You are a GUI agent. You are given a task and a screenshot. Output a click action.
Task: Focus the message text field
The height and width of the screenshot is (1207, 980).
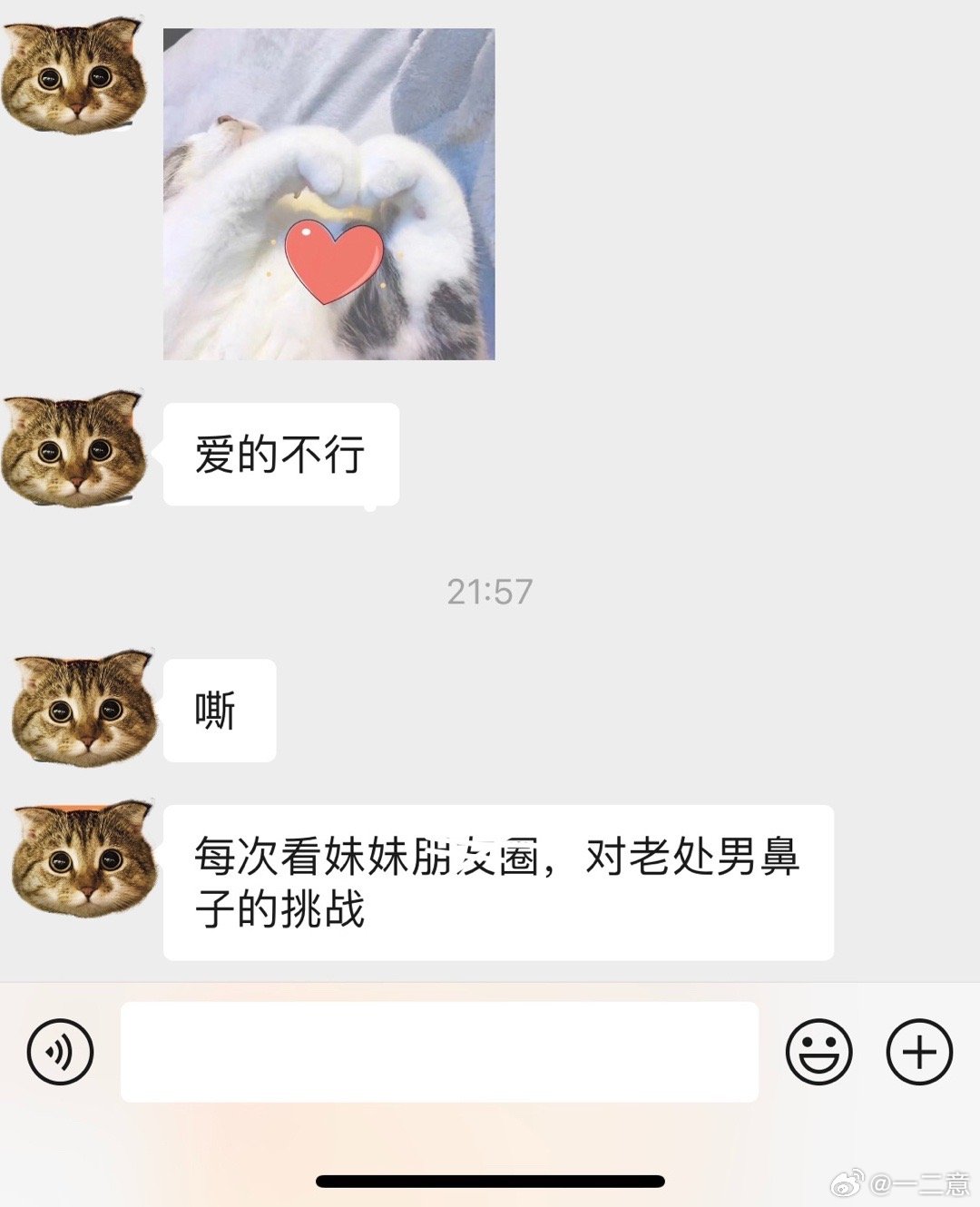(x=439, y=1052)
